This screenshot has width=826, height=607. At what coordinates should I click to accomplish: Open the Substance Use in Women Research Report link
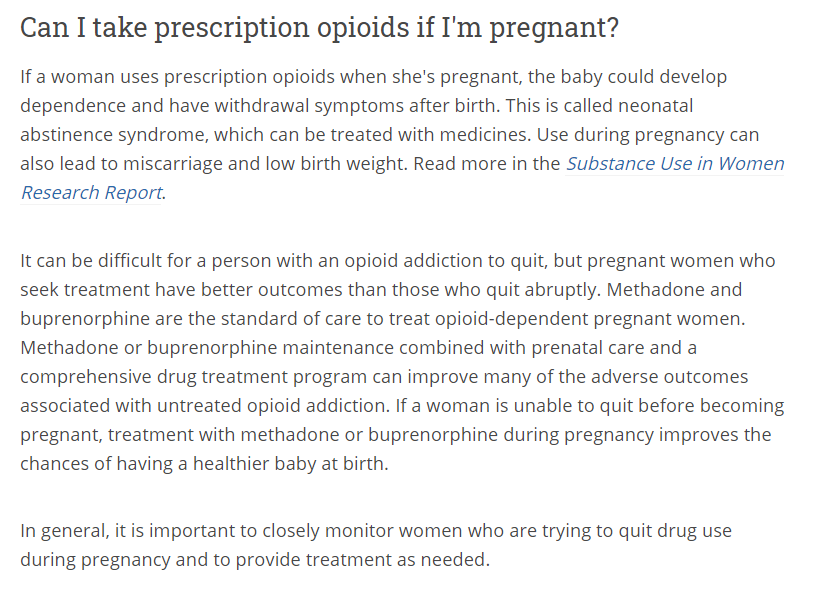point(675,164)
